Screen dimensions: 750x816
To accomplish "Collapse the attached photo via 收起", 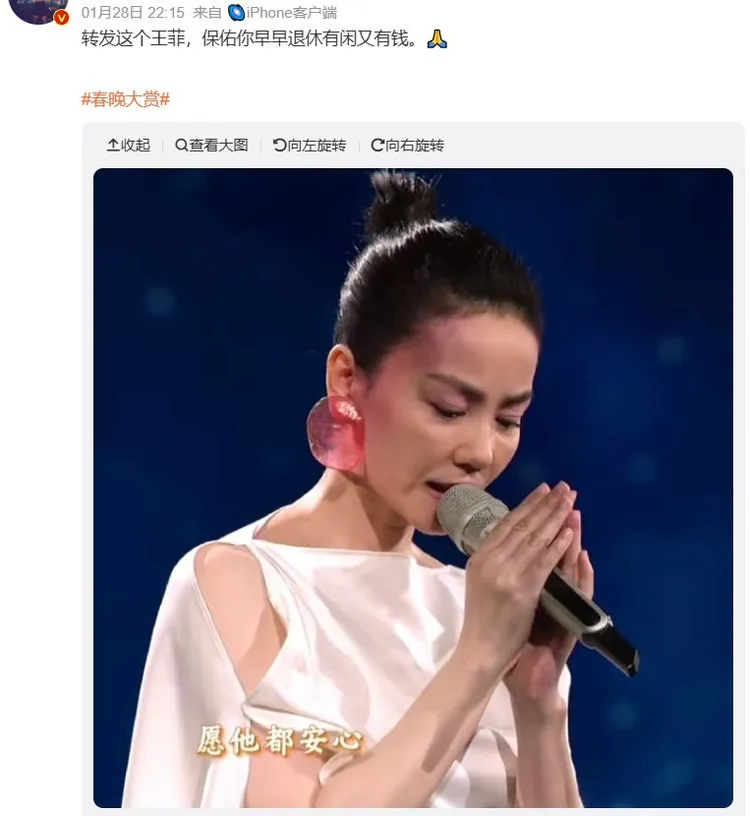I will tap(132, 145).
